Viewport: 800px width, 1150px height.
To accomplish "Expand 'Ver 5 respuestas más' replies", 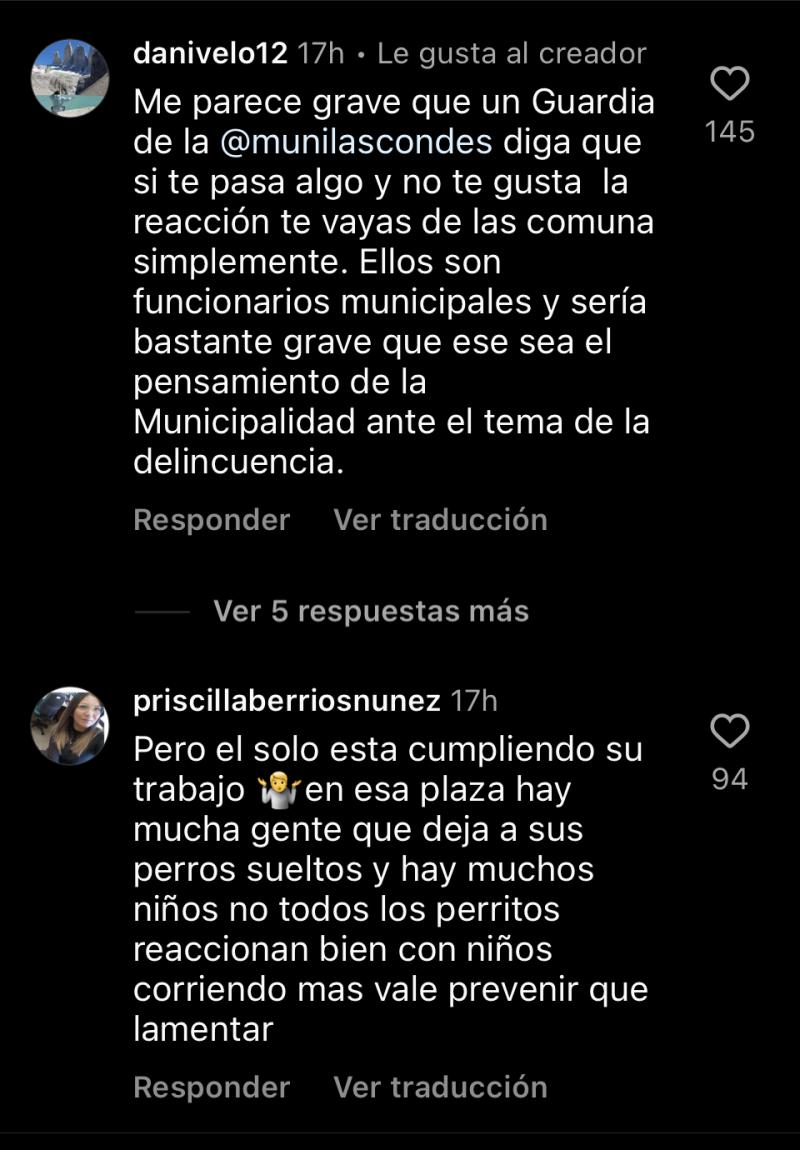I will pos(371,611).
